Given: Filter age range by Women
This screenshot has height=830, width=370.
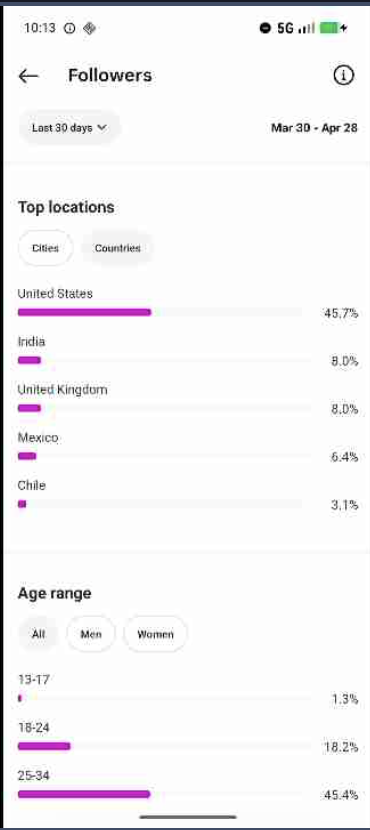Looking at the screenshot, I should (x=155, y=634).
